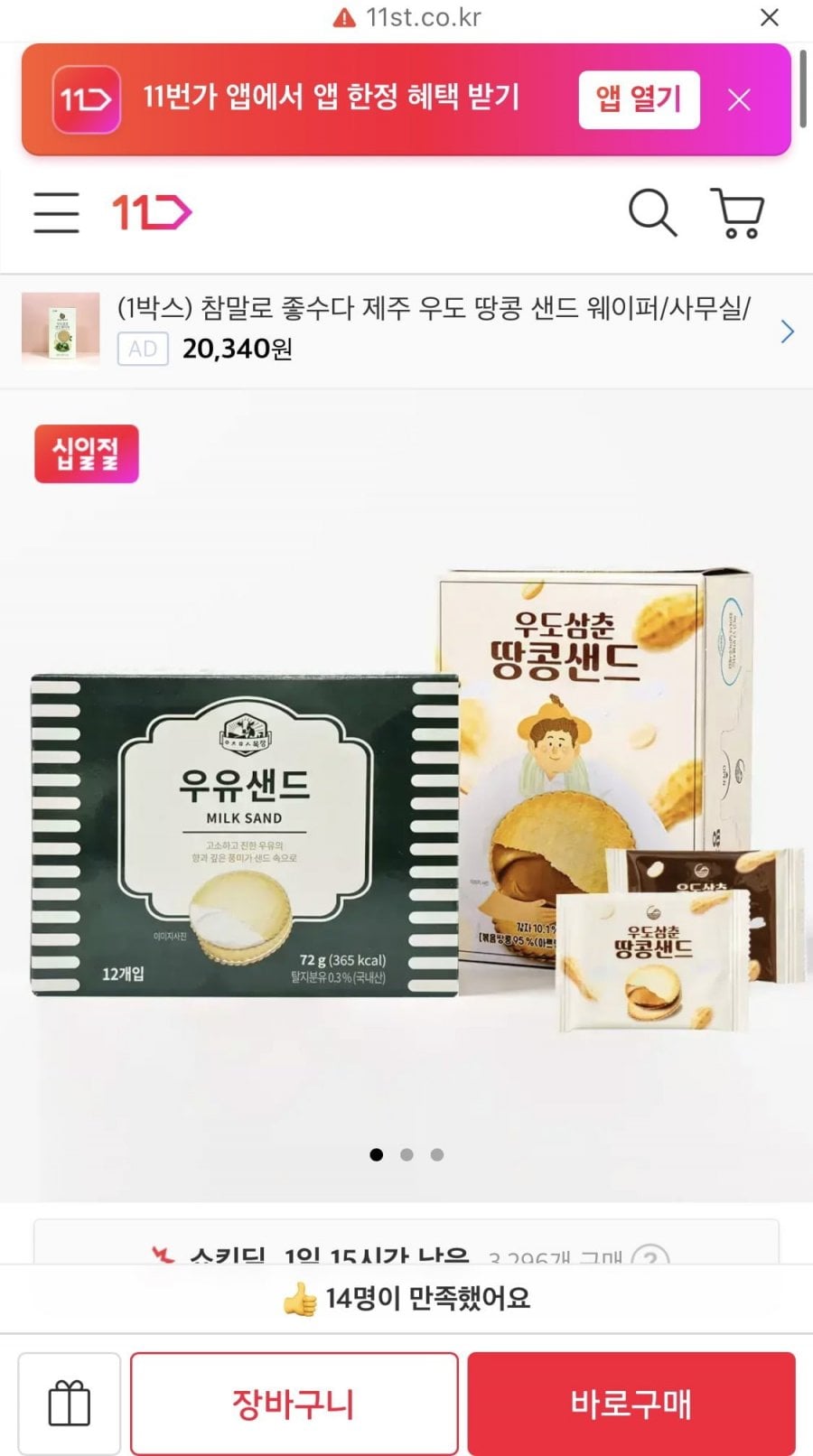Dismiss the 11번가 app promo banner
Screen dimensions: 813x1456
pos(739,99)
